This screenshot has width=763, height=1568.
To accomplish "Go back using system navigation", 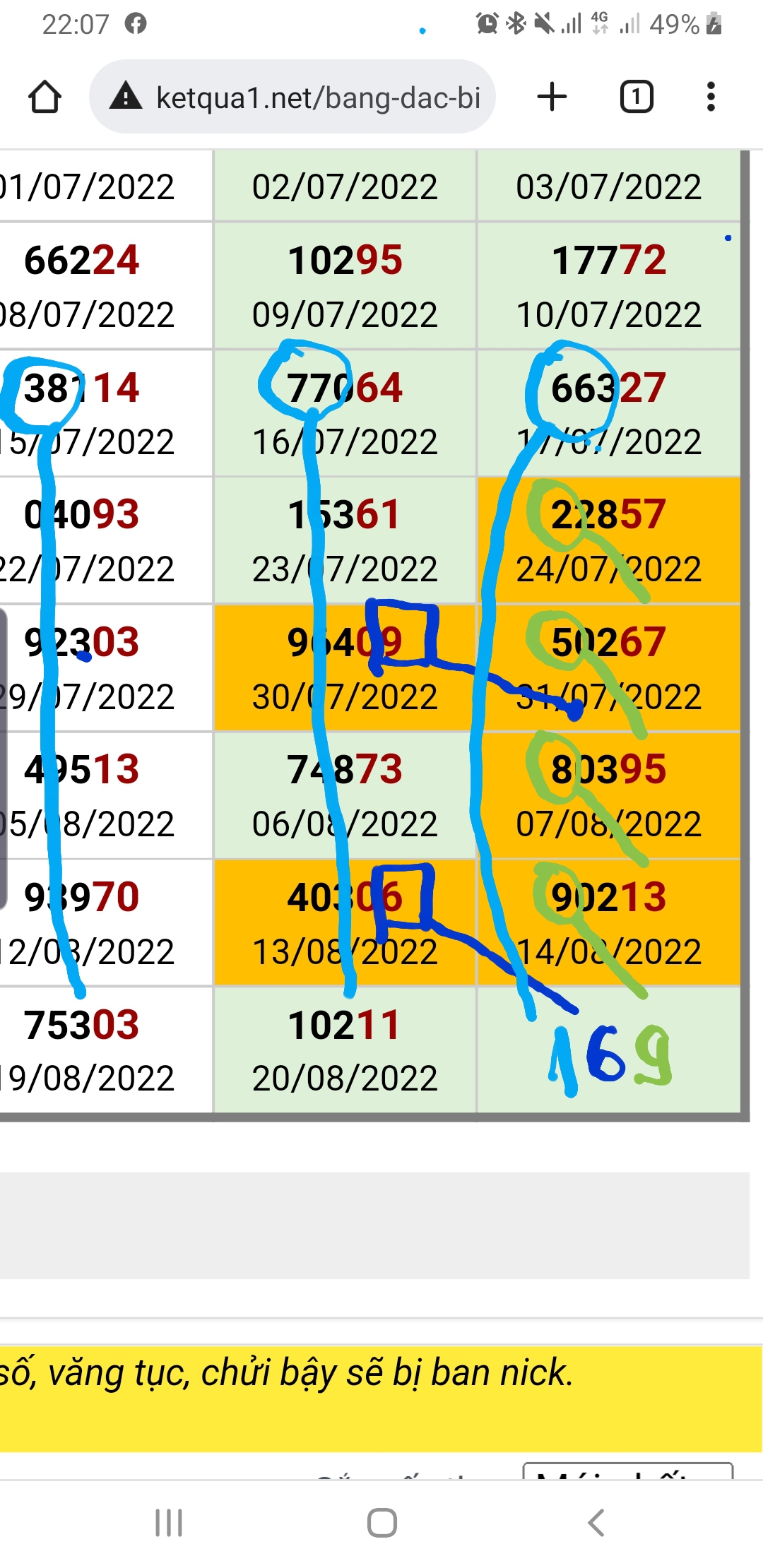I will [x=596, y=1523].
